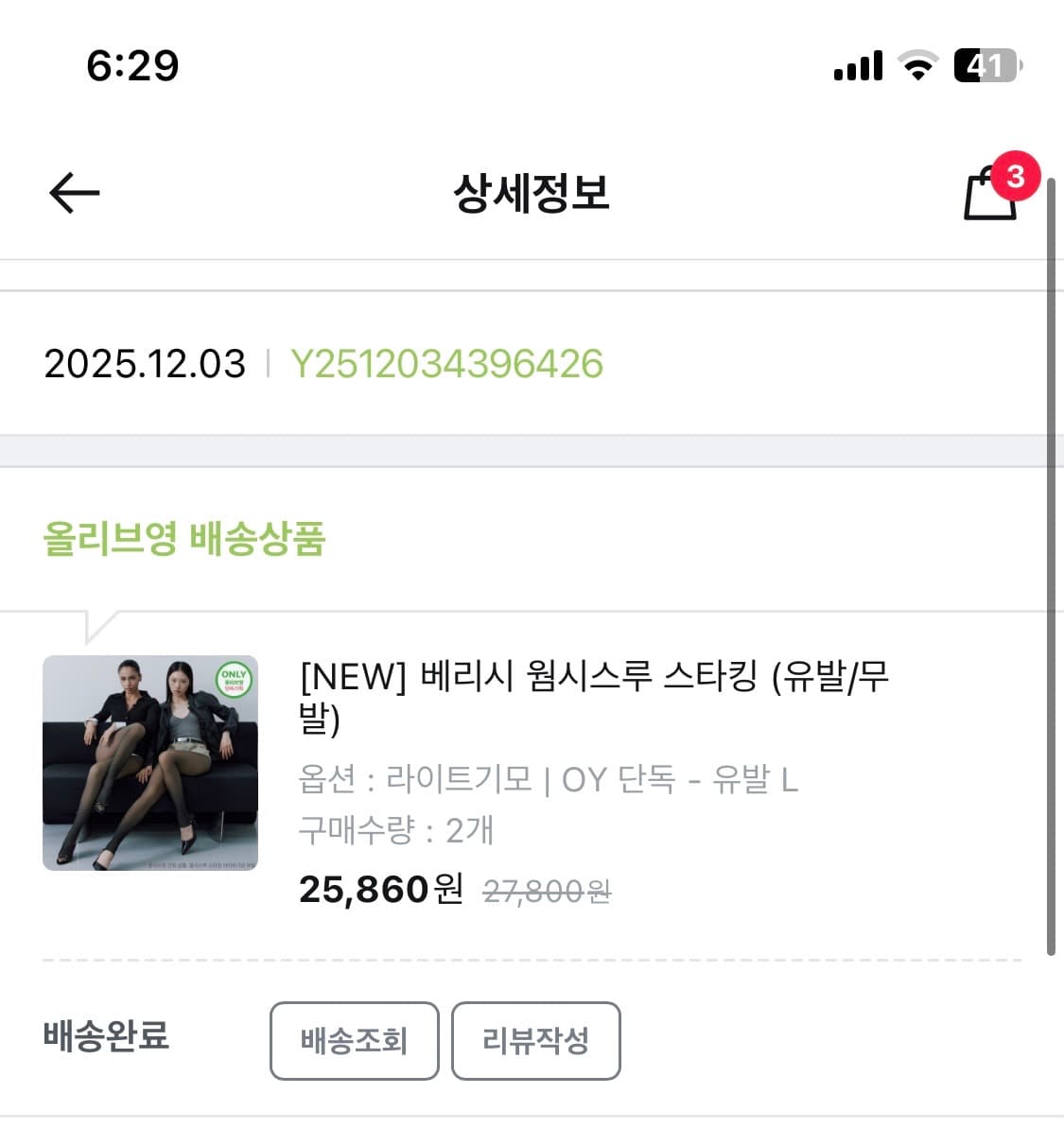1064x1128 pixels.
Task: Tap the battery indicator showing 41
Action: tap(986, 64)
